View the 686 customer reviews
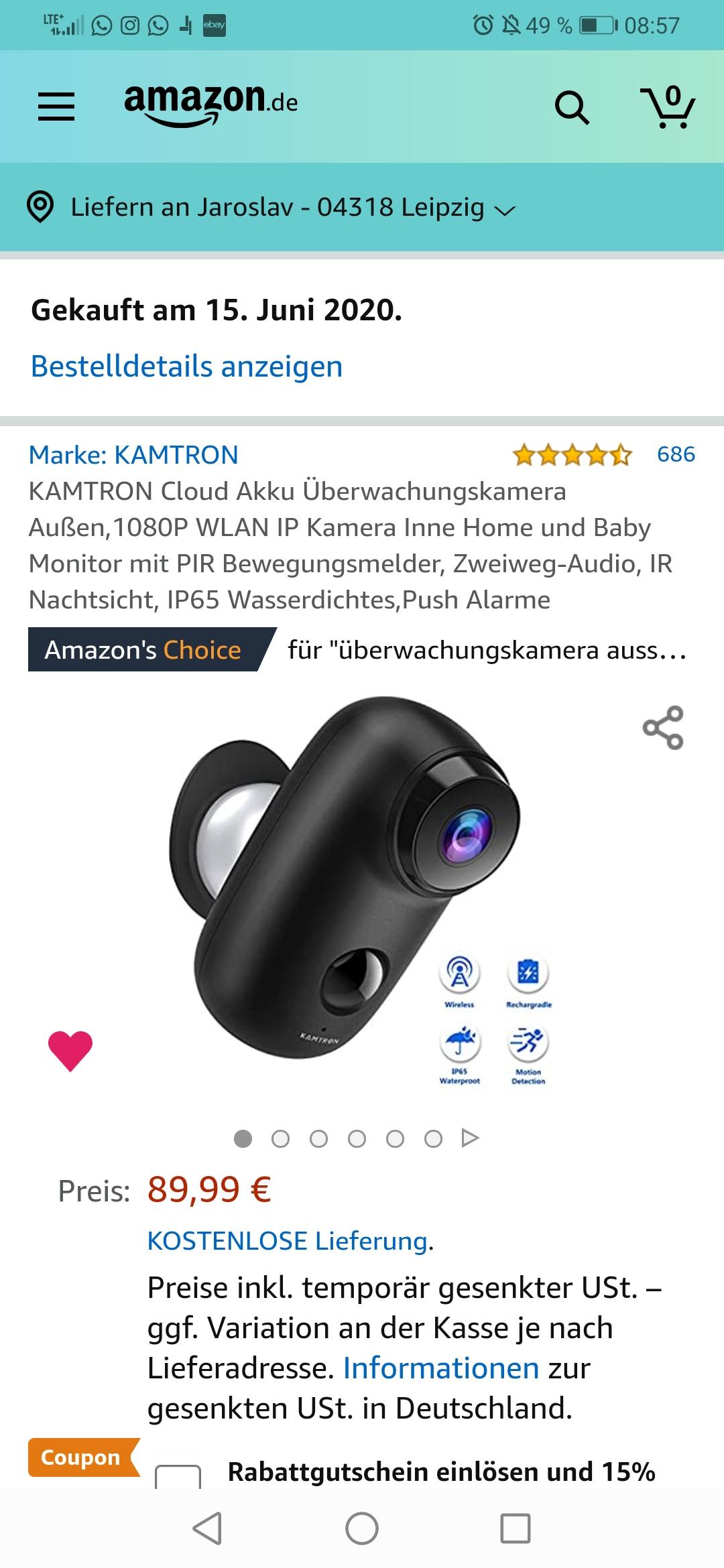724x1568 pixels. pyautogui.click(x=676, y=454)
